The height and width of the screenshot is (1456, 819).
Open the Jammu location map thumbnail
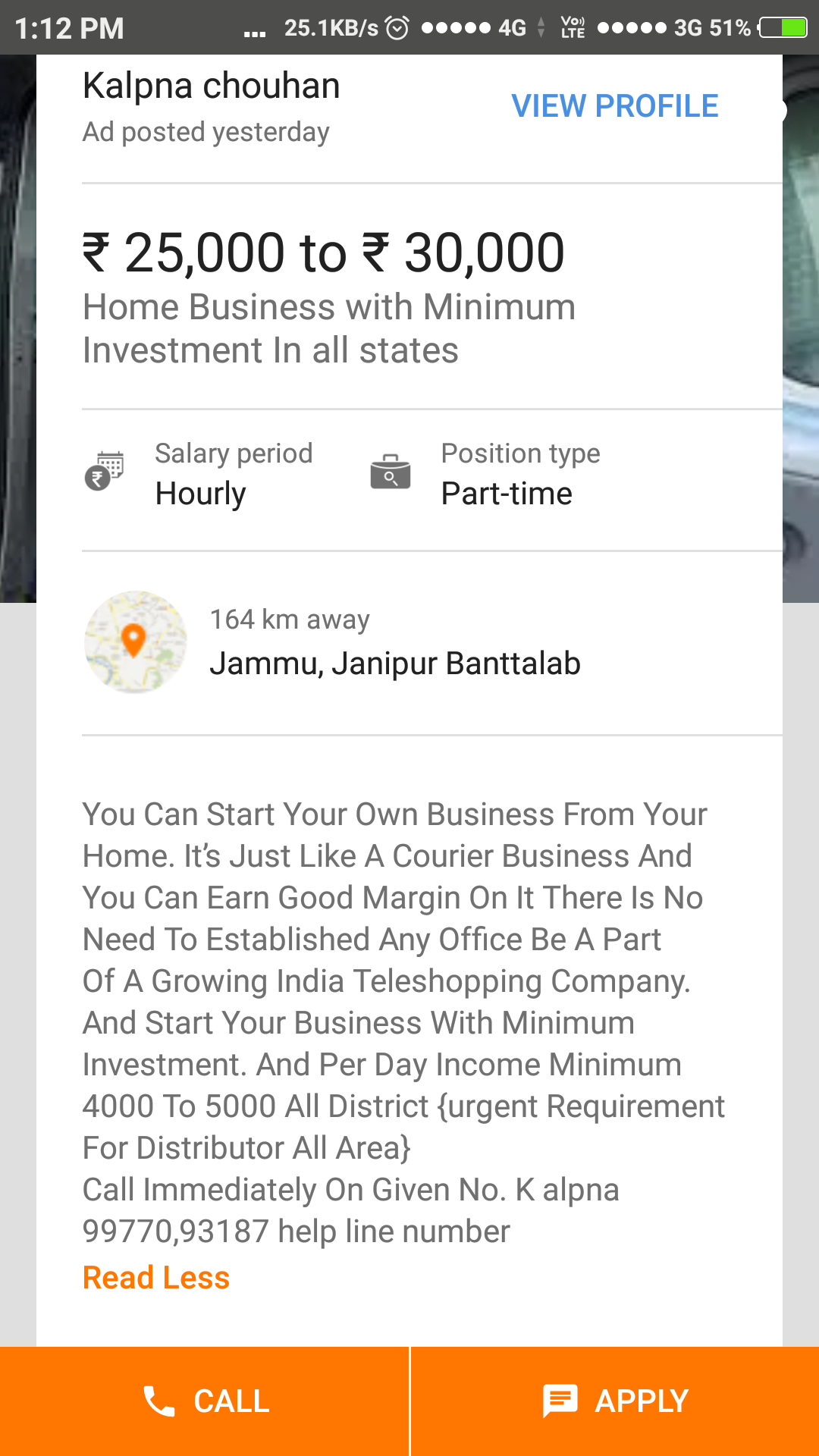pos(135,642)
